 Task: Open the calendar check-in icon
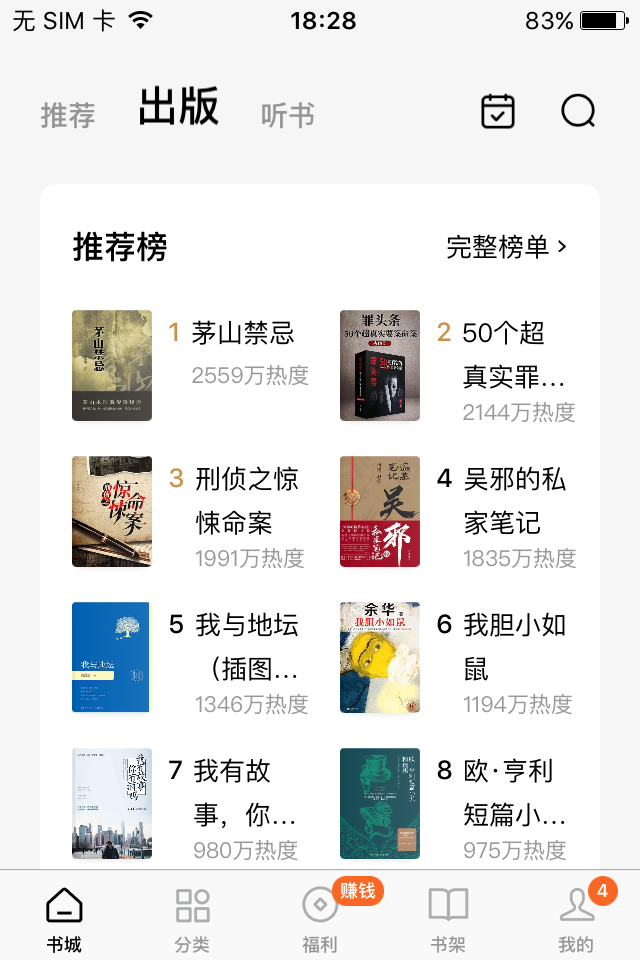[x=498, y=111]
